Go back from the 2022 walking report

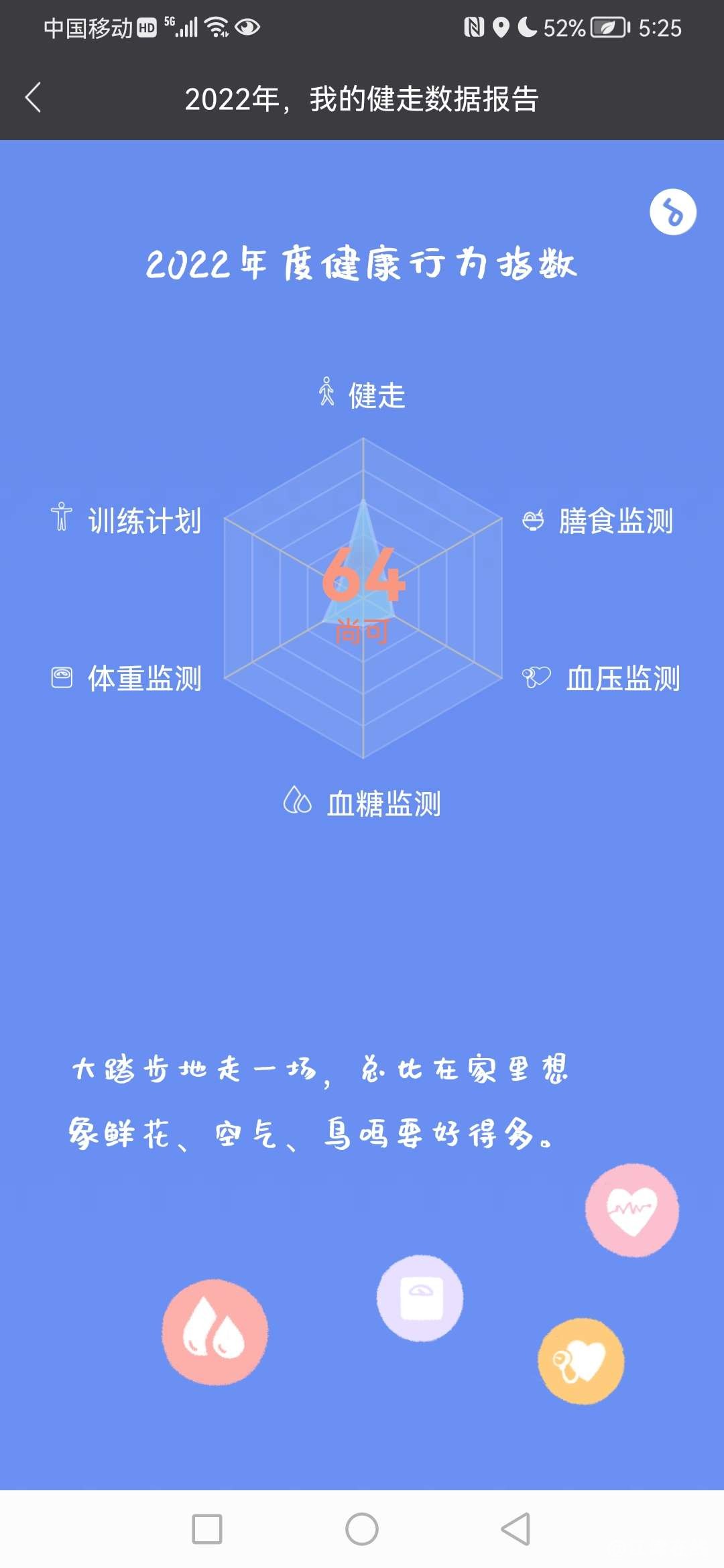point(34,98)
